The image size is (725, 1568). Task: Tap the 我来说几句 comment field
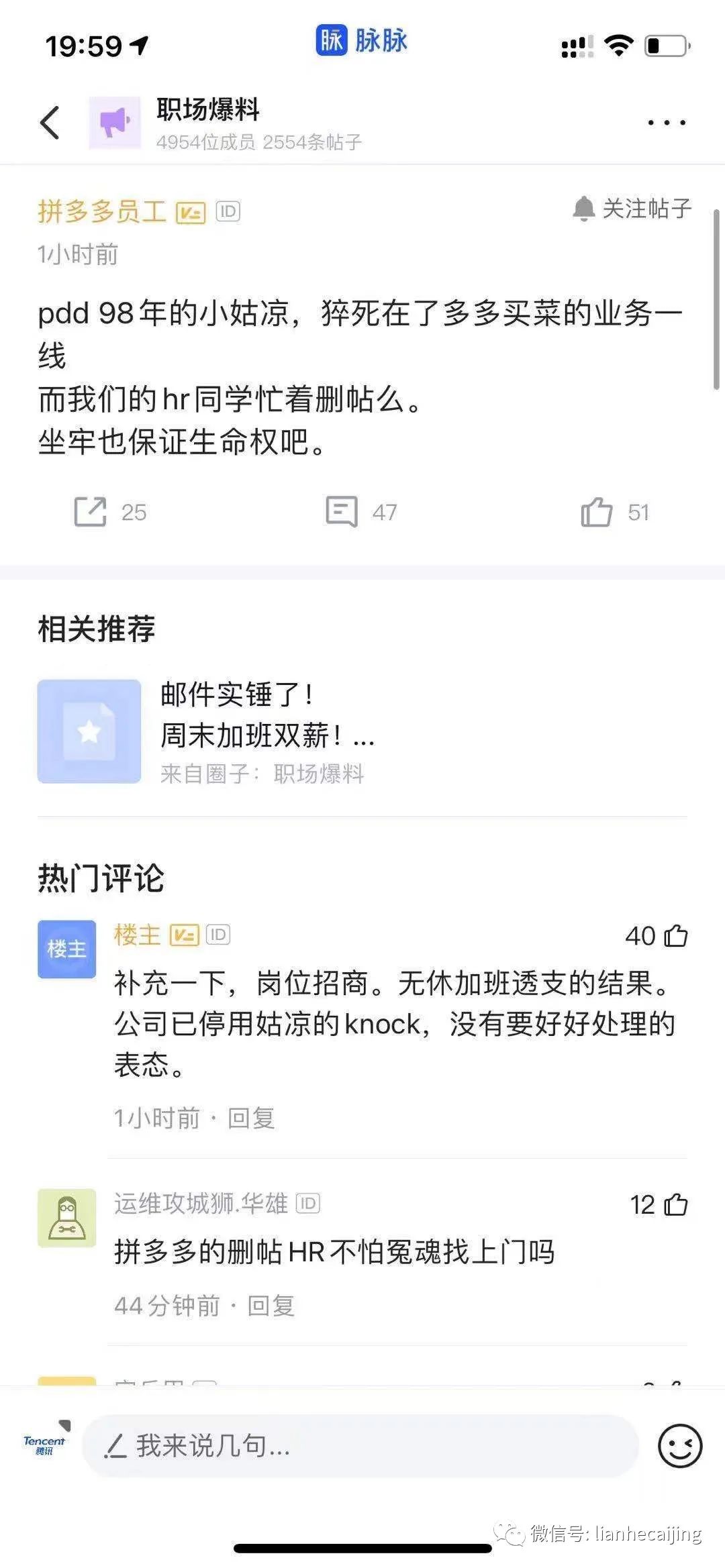coord(359,1446)
